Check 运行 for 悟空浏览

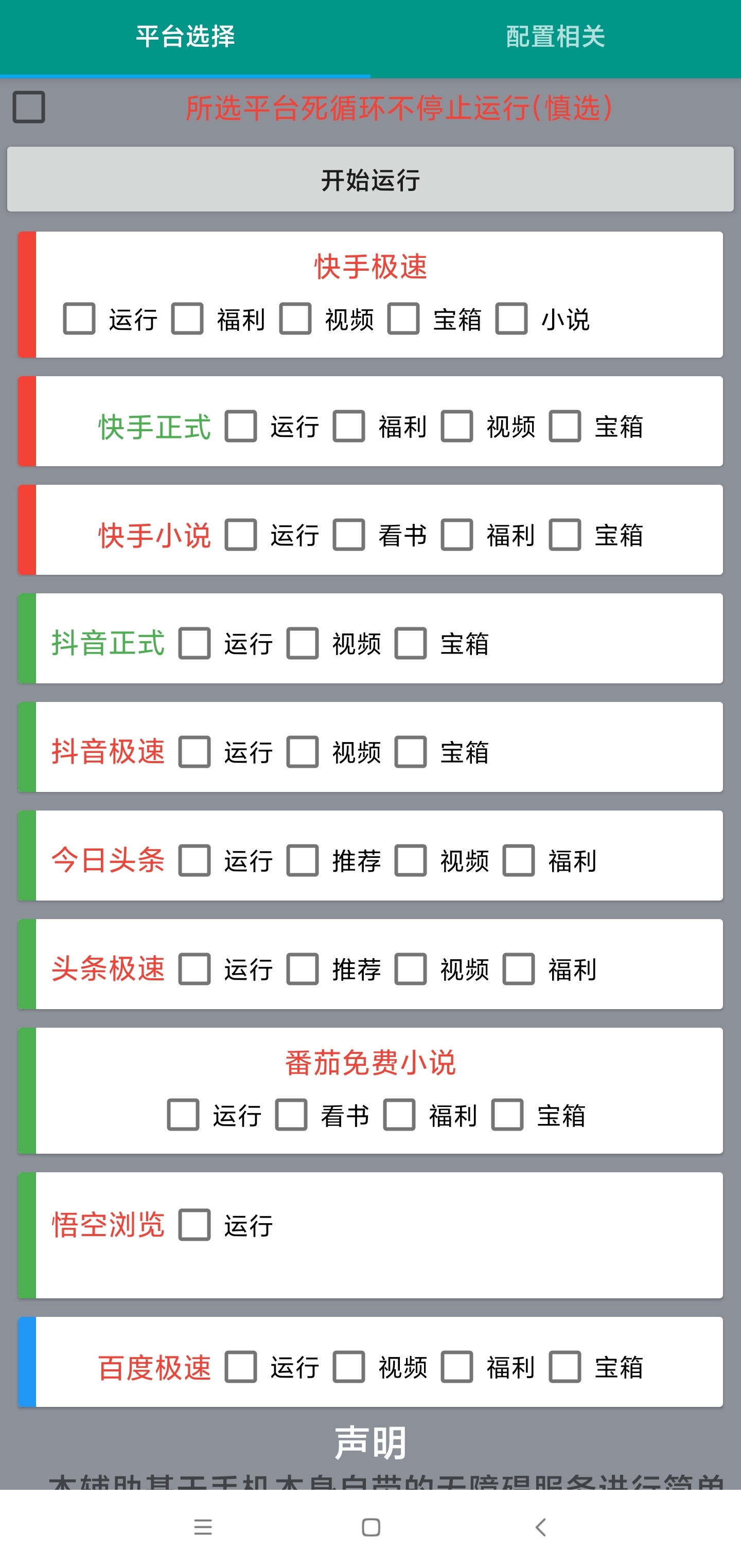pyautogui.click(x=195, y=1226)
